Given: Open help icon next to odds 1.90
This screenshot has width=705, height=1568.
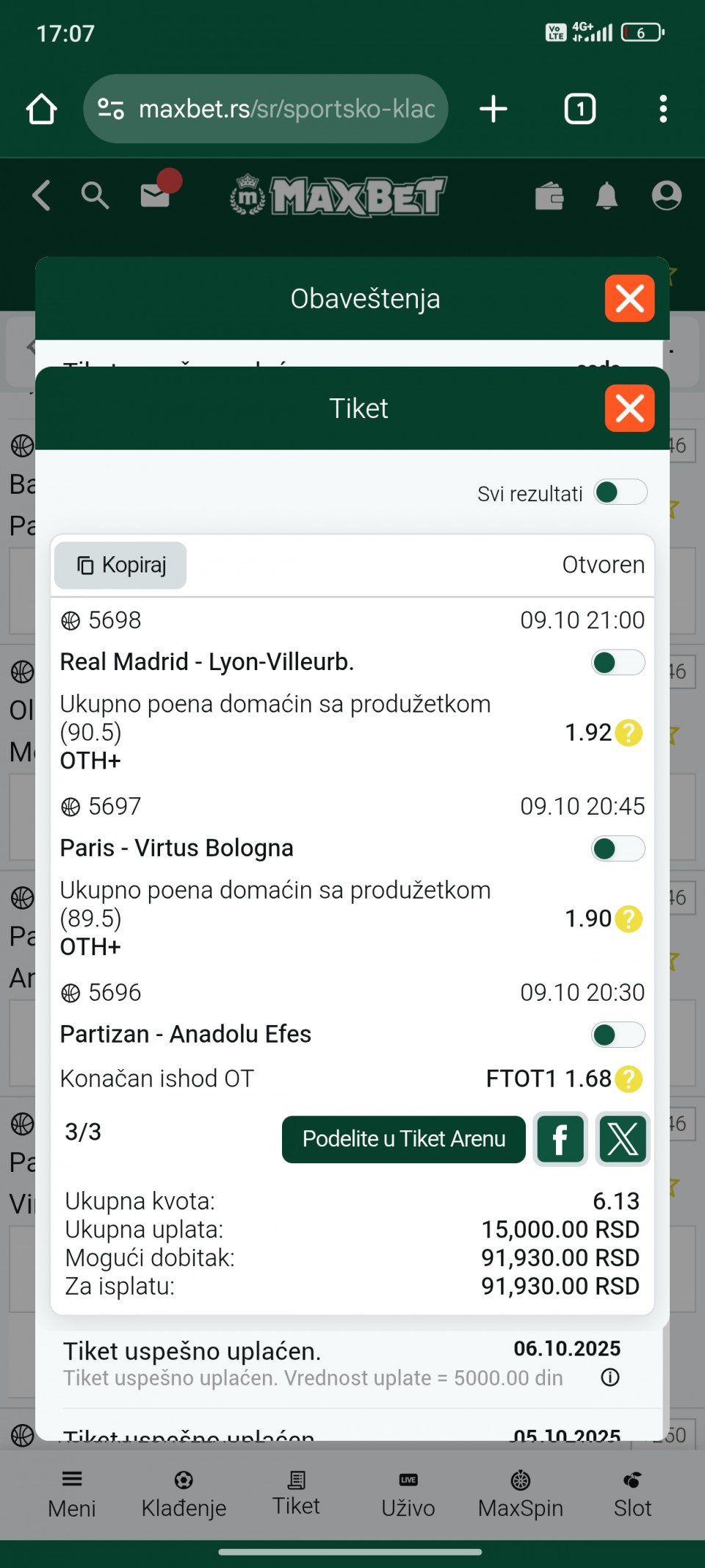Looking at the screenshot, I should (x=629, y=918).
